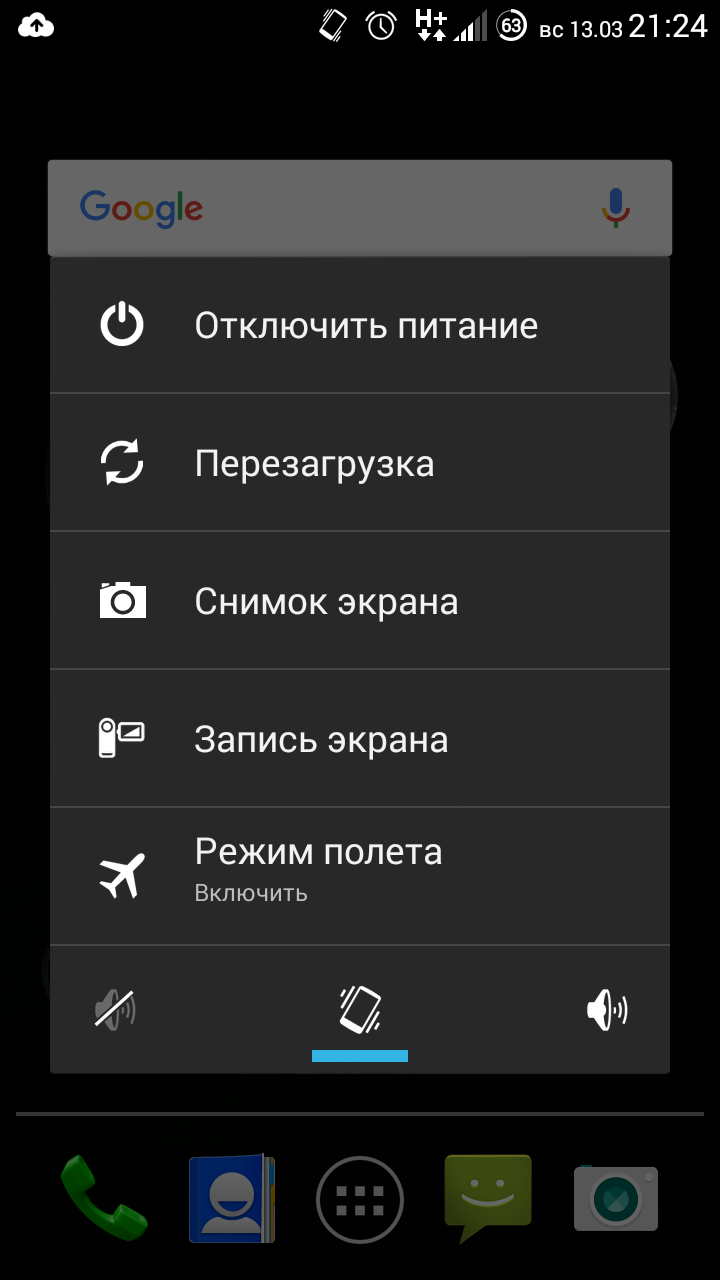Switch to silent mode speaker icon
The image size is (720, 1280).
[x=115, y=1010]
